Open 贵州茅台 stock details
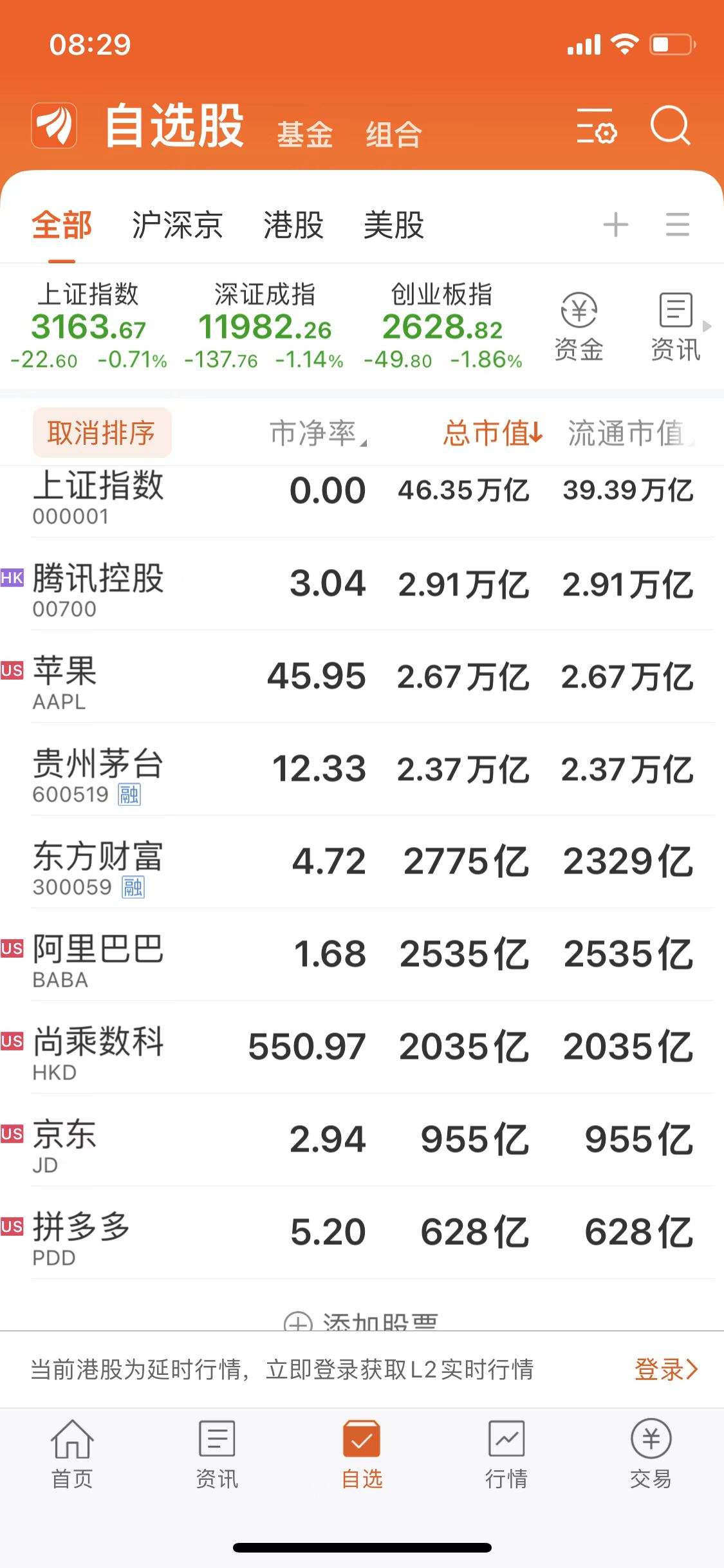724x1568 pixels. point(98,770)
